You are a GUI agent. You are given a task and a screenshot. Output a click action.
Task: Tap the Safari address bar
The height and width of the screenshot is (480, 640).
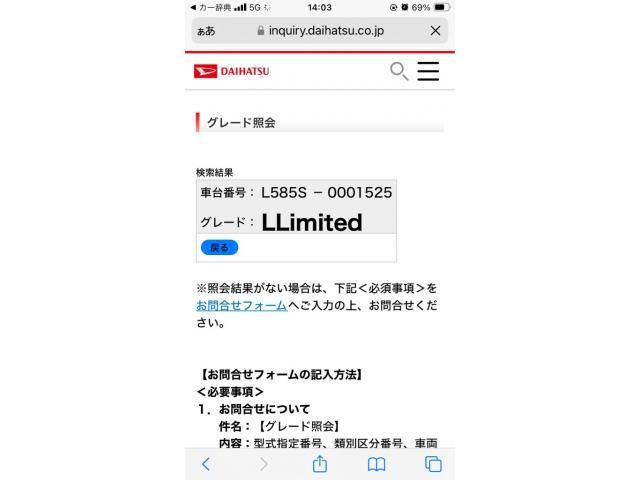(320, 31)
